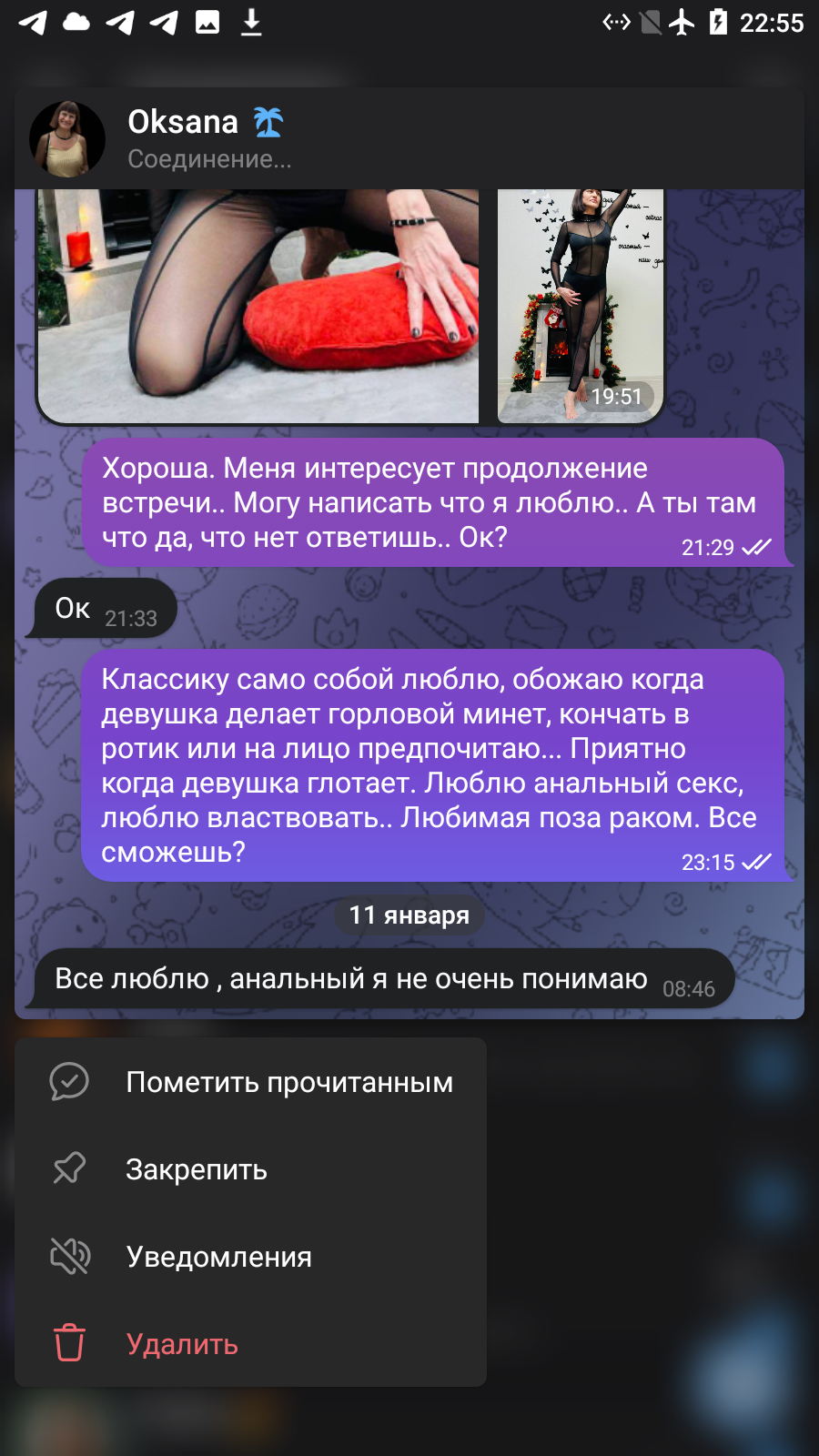Tap "Удалить" to delete the chat

[x=250, y=1344]
